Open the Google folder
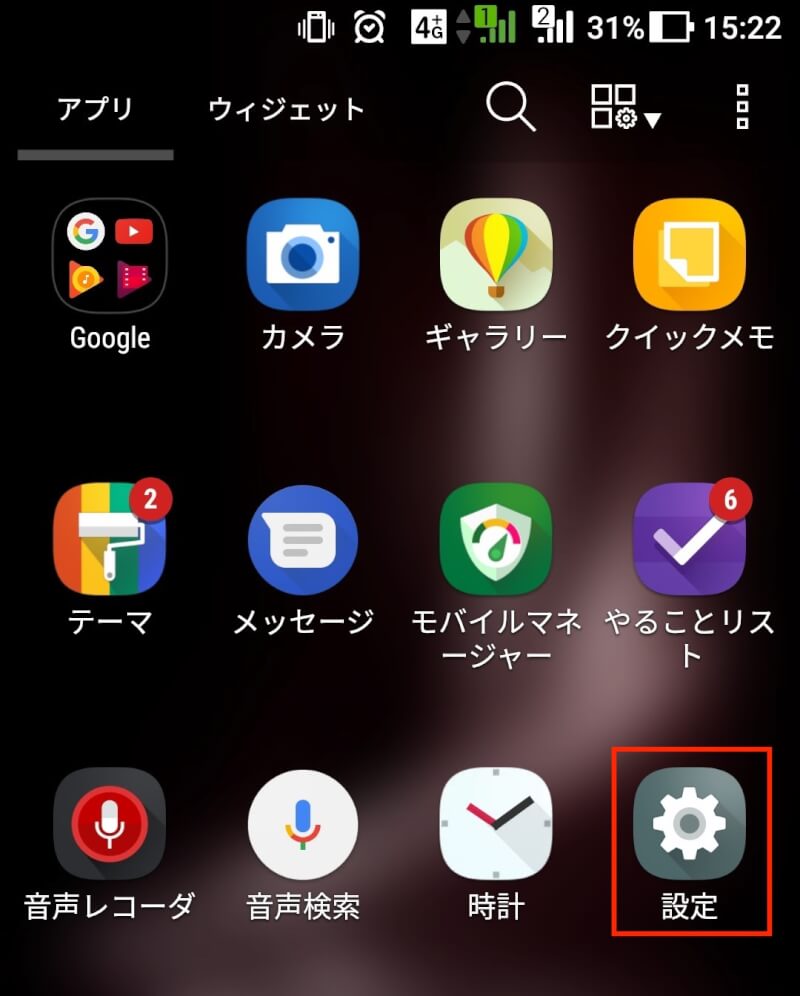The height and width of the screenshot is (996, 800). point(109,256)
